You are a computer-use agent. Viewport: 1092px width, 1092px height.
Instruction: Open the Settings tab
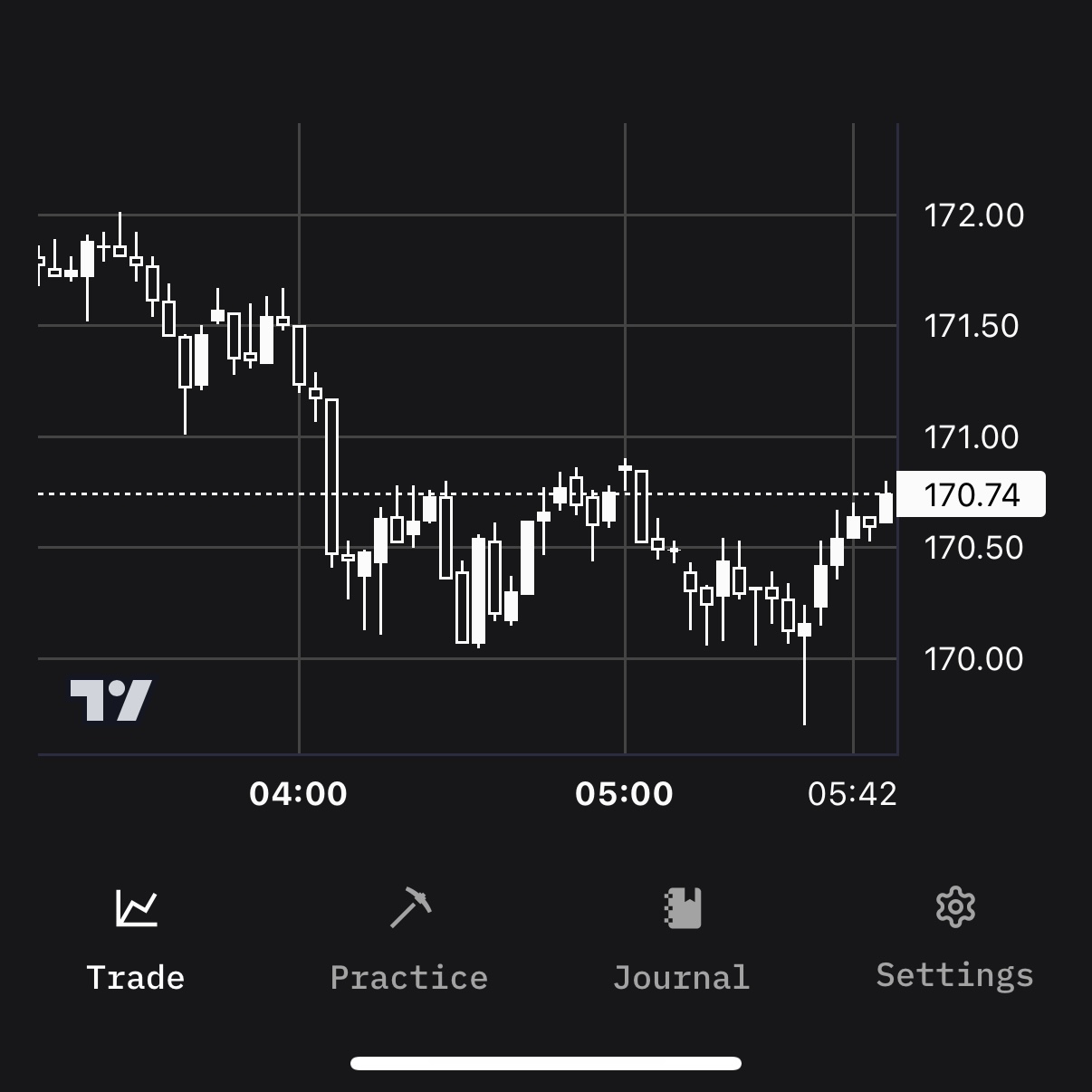[954, 940]
